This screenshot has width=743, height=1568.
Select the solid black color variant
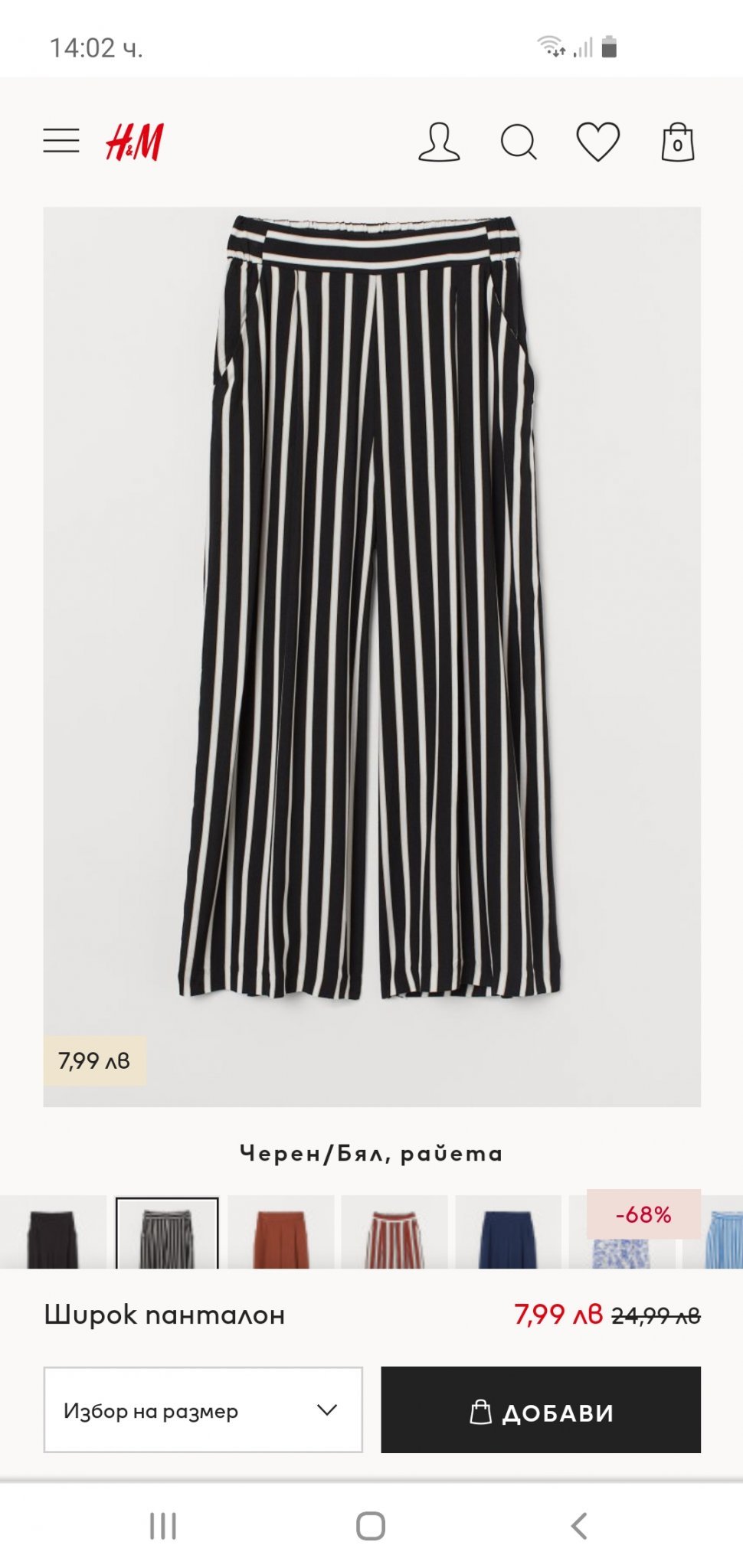tap(52, 1234)
